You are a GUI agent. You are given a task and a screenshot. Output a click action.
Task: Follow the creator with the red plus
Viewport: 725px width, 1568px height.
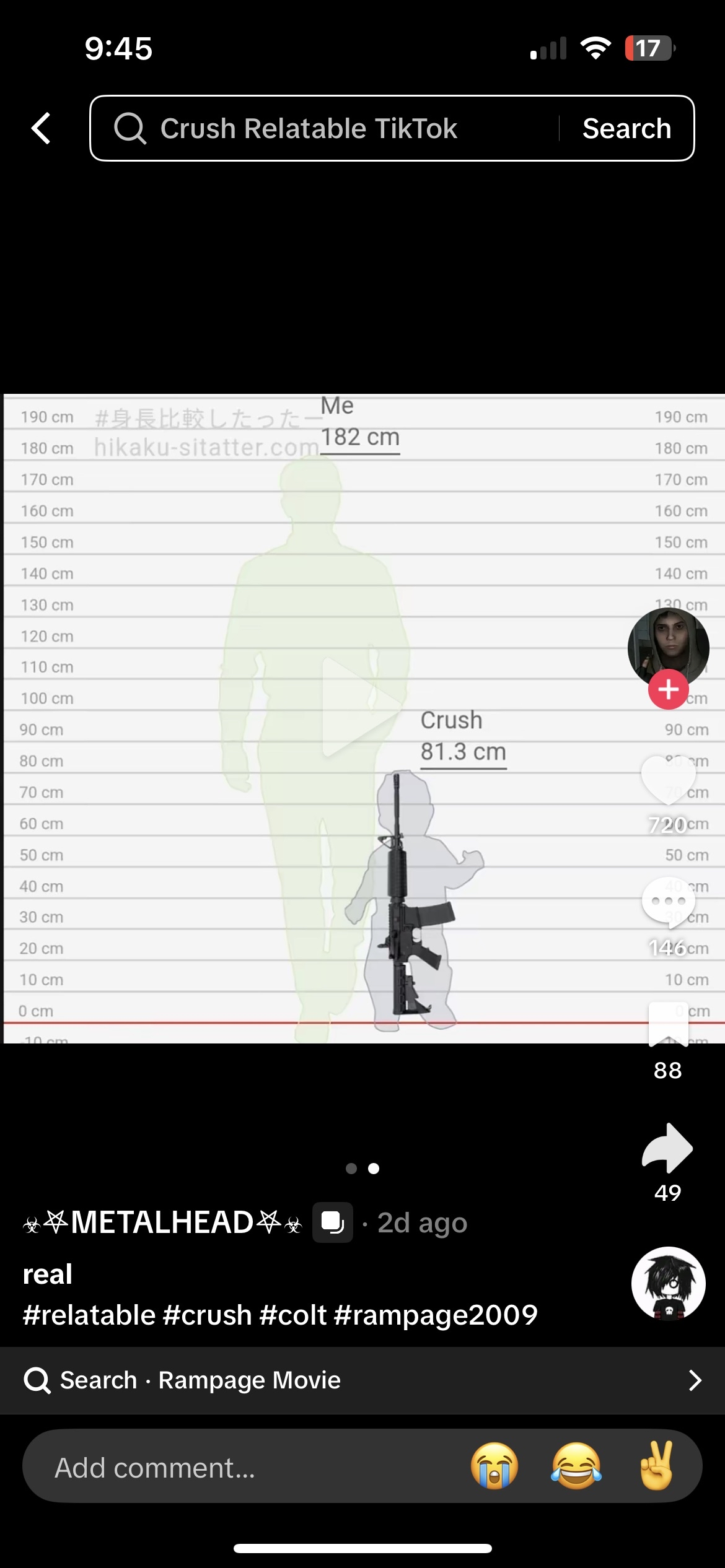pos(668,689)
